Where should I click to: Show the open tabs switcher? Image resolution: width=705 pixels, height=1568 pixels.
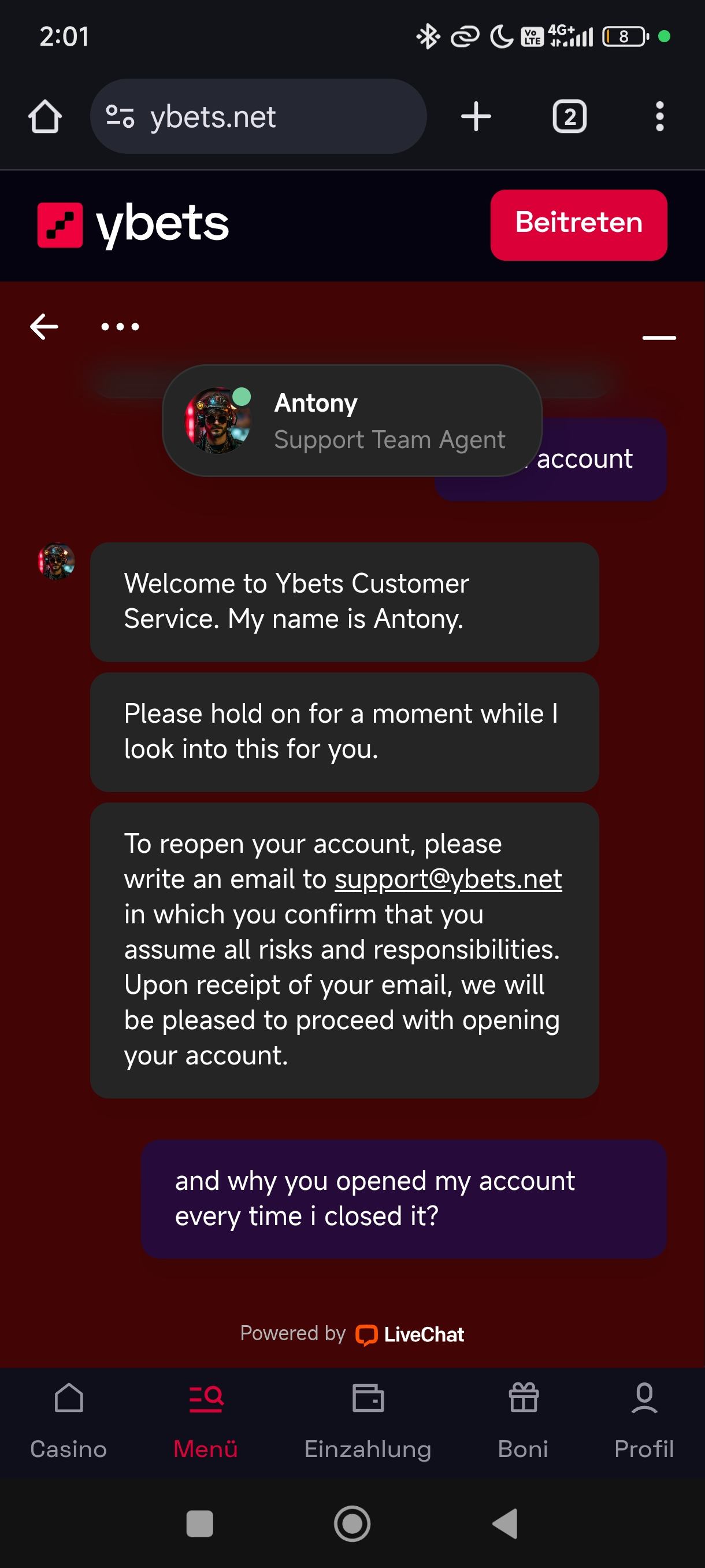pos(569,117)
